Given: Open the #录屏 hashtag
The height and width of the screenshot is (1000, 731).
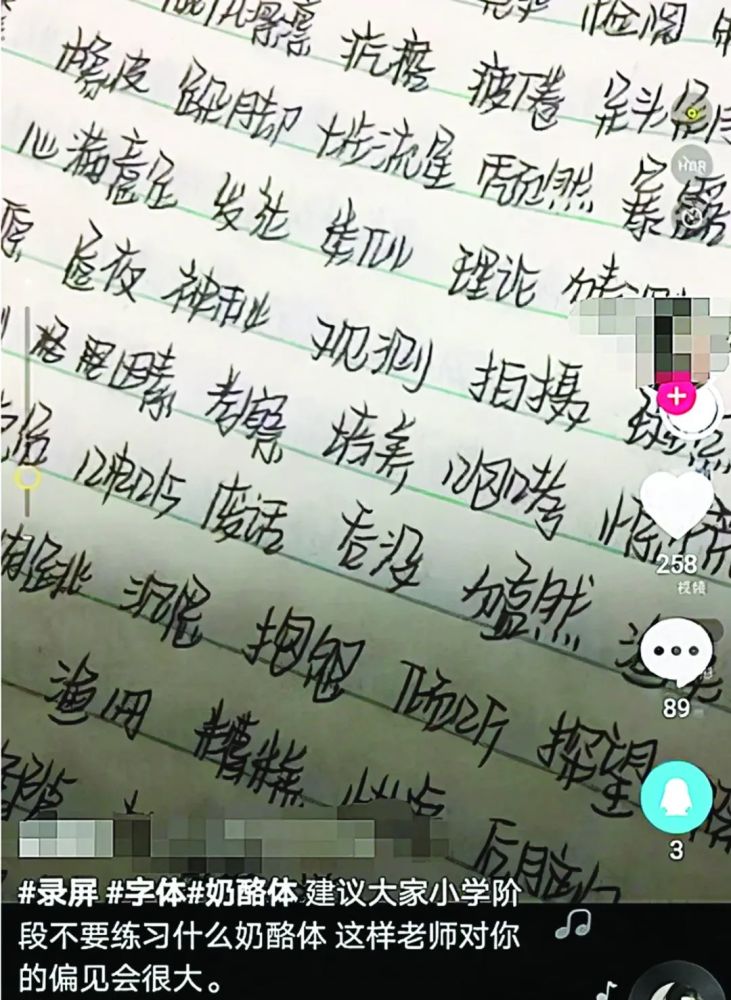Looking at the screenshot, I should click(x=58, y=893).
